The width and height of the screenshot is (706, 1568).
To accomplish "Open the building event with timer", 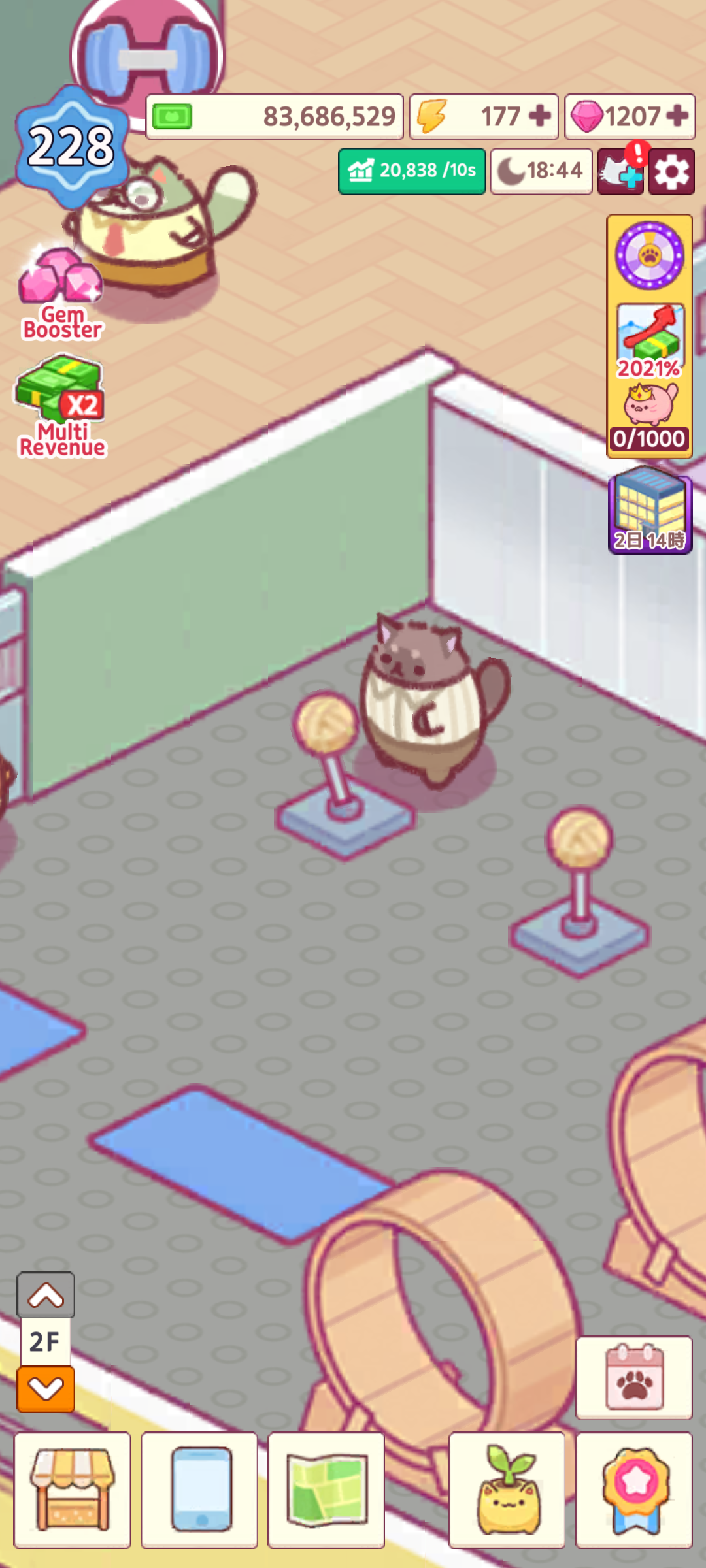I will point(650,511).
